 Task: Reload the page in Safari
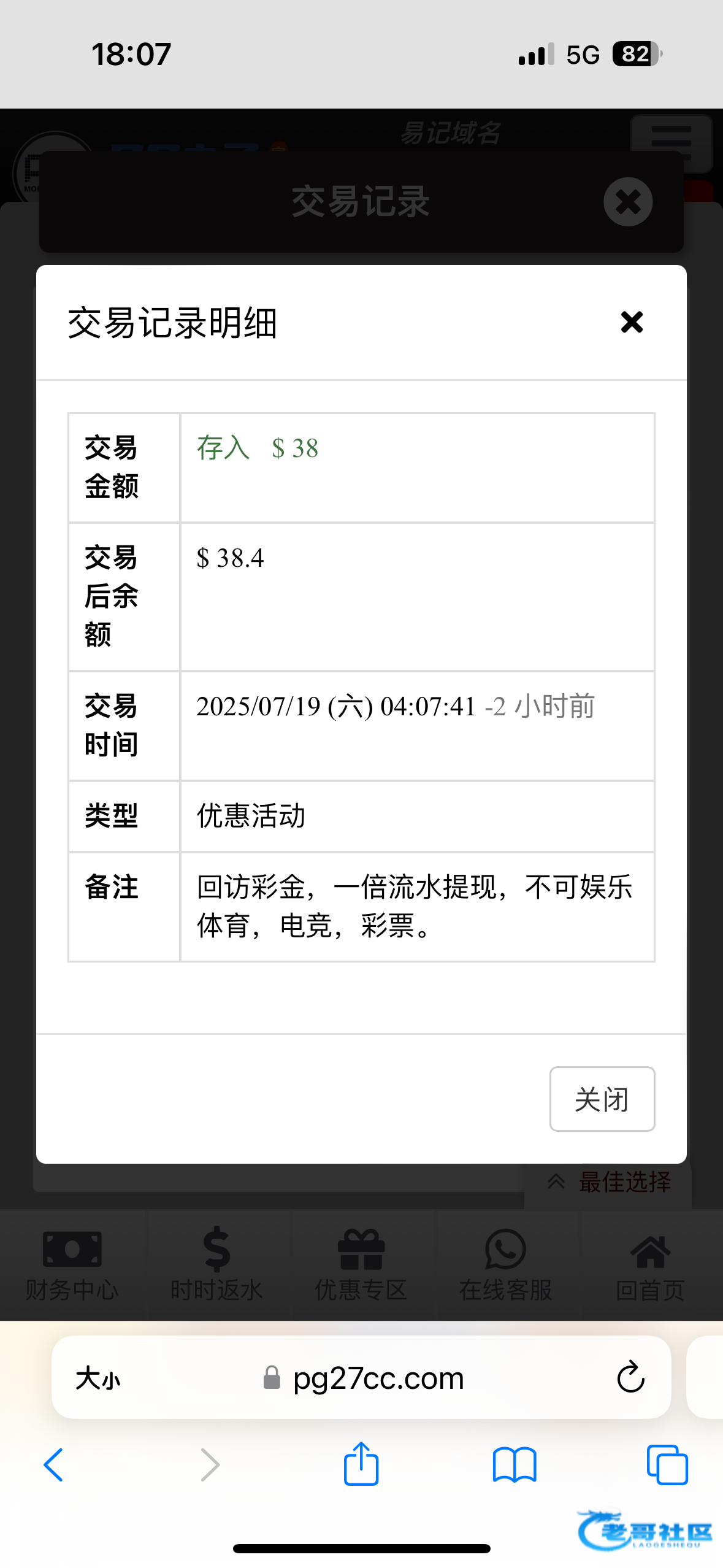(630, 1378)
